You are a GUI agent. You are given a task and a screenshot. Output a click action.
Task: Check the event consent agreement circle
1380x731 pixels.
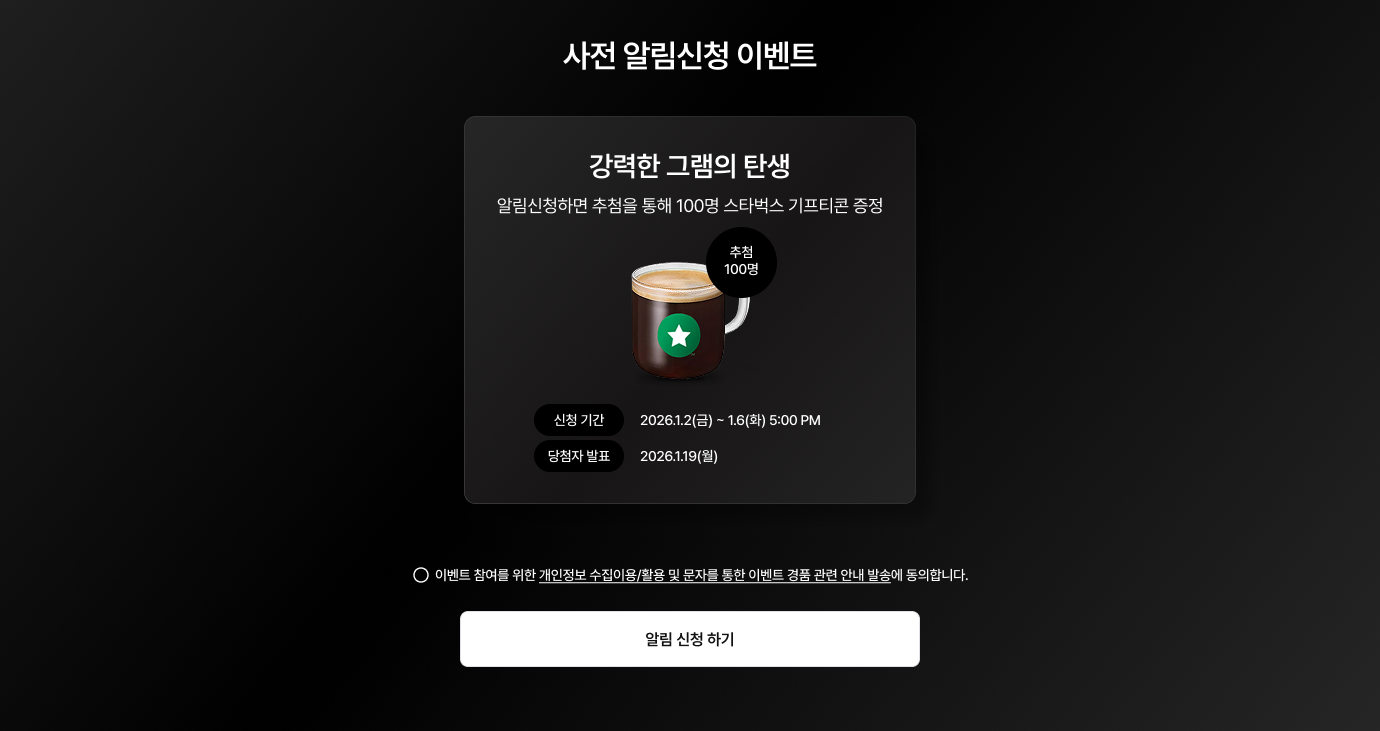pos(421,575)
